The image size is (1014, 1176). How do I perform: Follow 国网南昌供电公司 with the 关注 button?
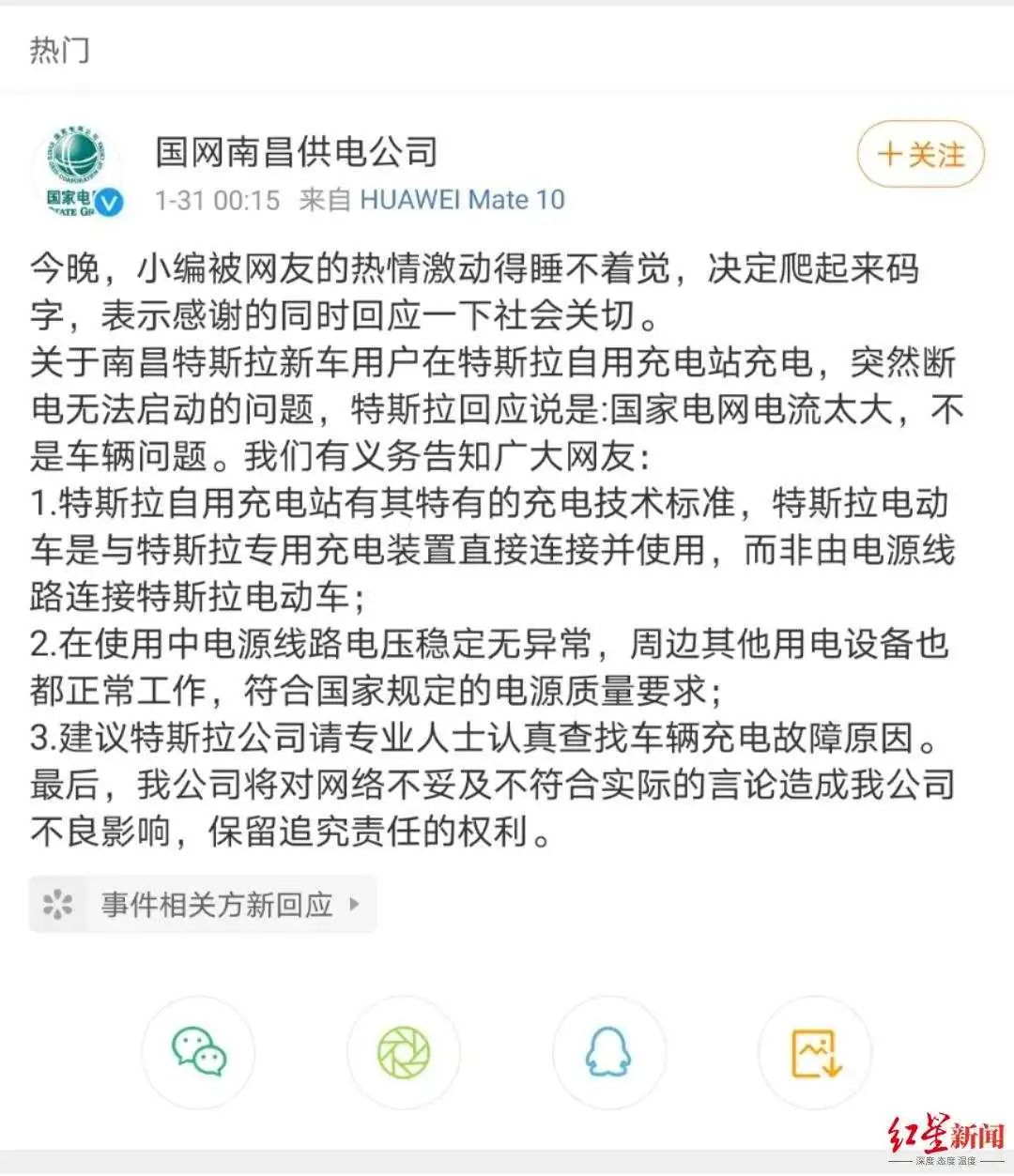(x=920, y=155)
